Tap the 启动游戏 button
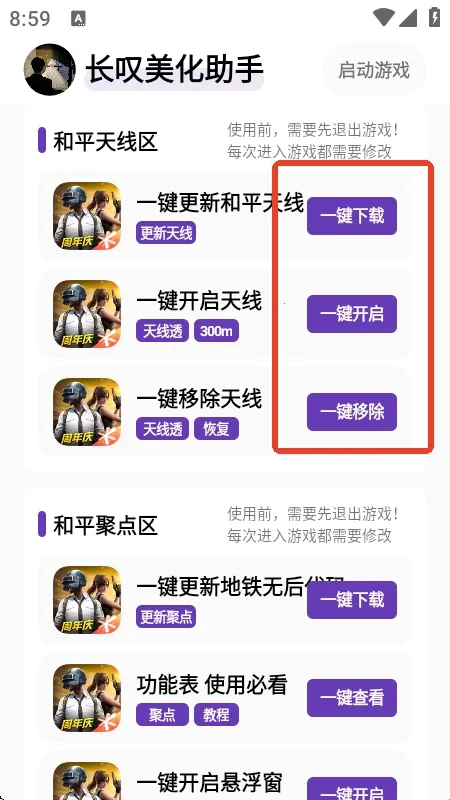Image resolution: width=450 pixels, height=800 pixels. (x=374, y=70)
